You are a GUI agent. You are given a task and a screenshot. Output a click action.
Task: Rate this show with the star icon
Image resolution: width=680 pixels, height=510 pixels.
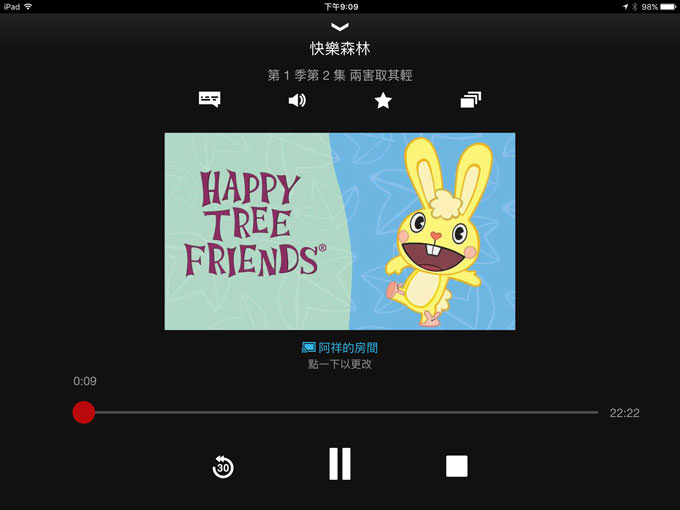pos(383,100)
